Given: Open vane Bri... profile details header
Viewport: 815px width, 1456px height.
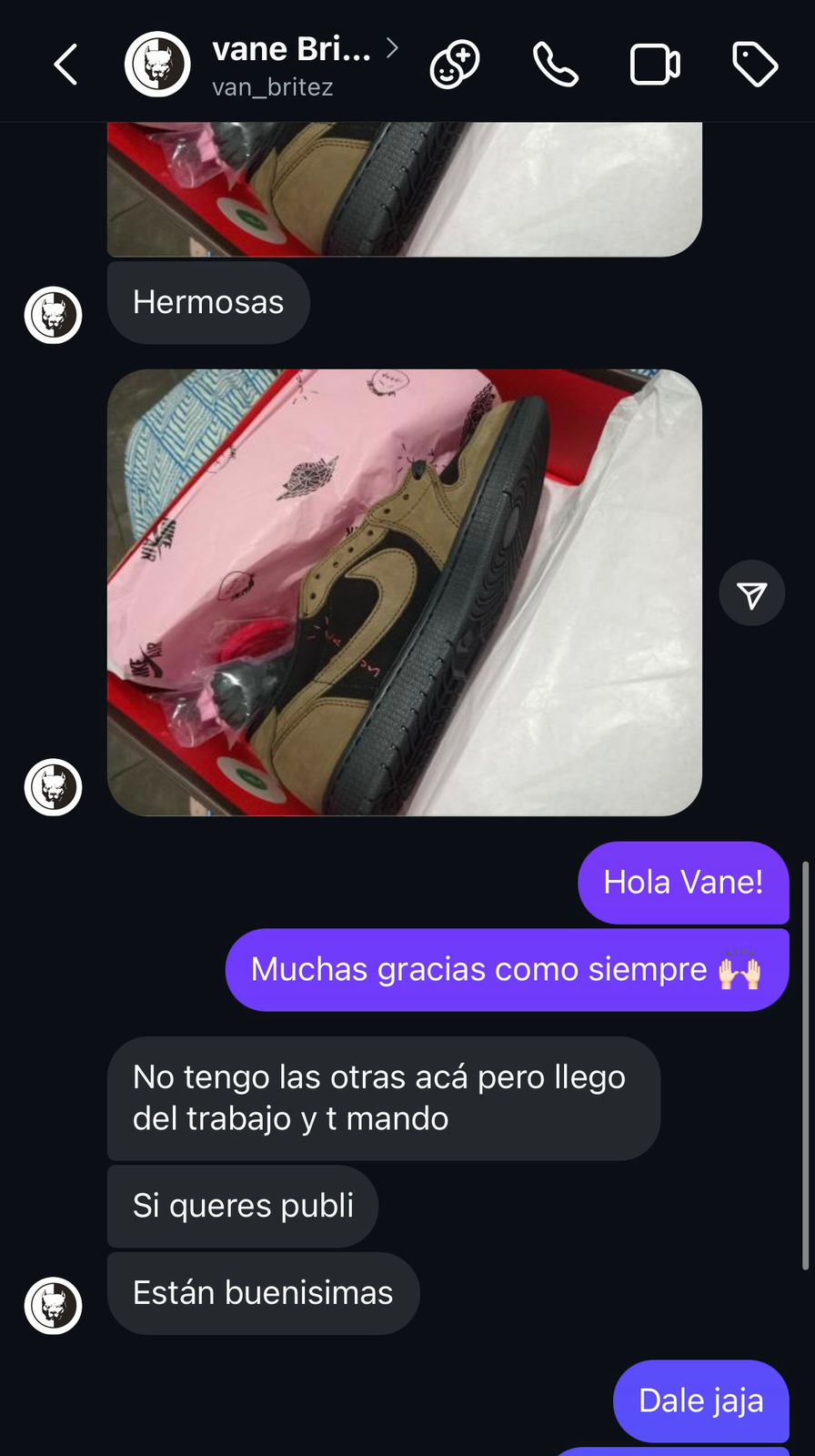Looking at the screenshot, I should click(291, 65).
